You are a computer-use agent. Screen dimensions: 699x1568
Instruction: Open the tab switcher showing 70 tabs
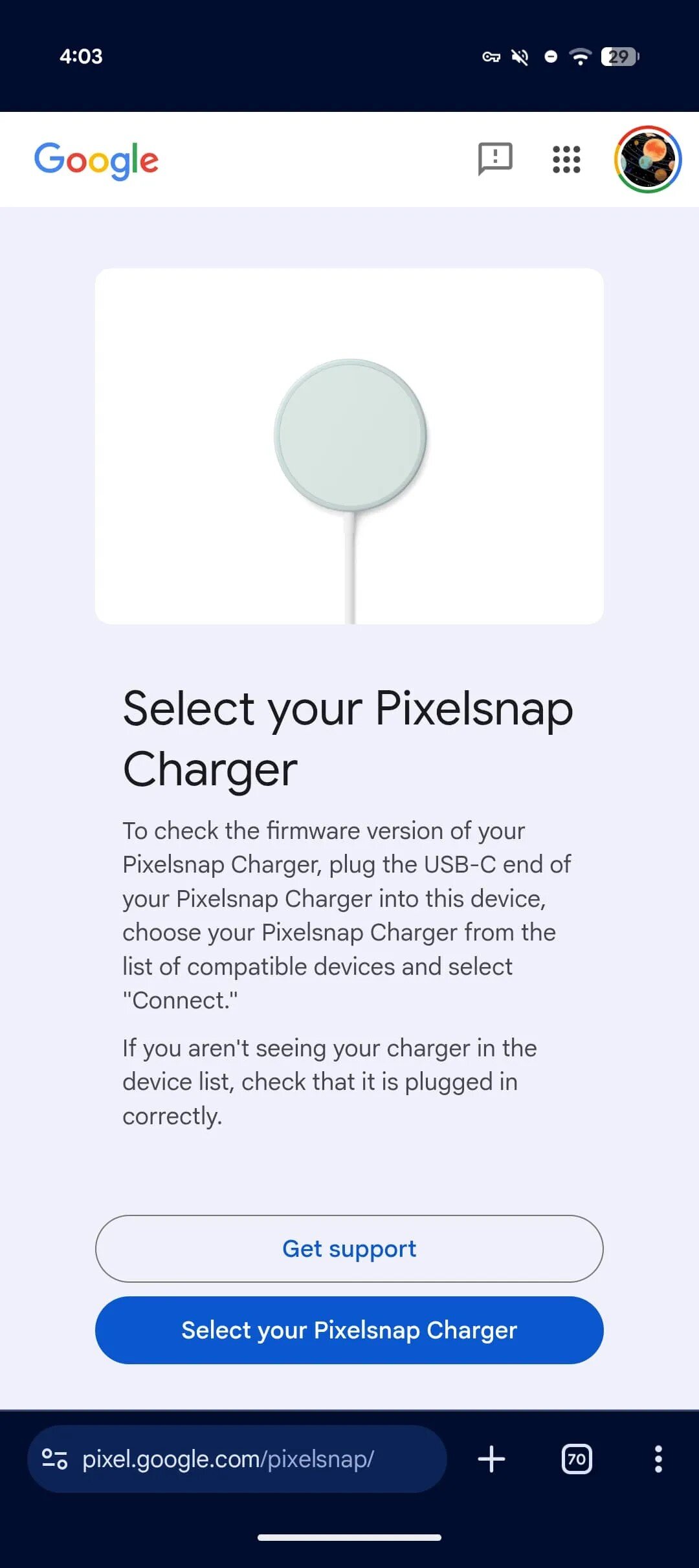(x=576, y=1459)
